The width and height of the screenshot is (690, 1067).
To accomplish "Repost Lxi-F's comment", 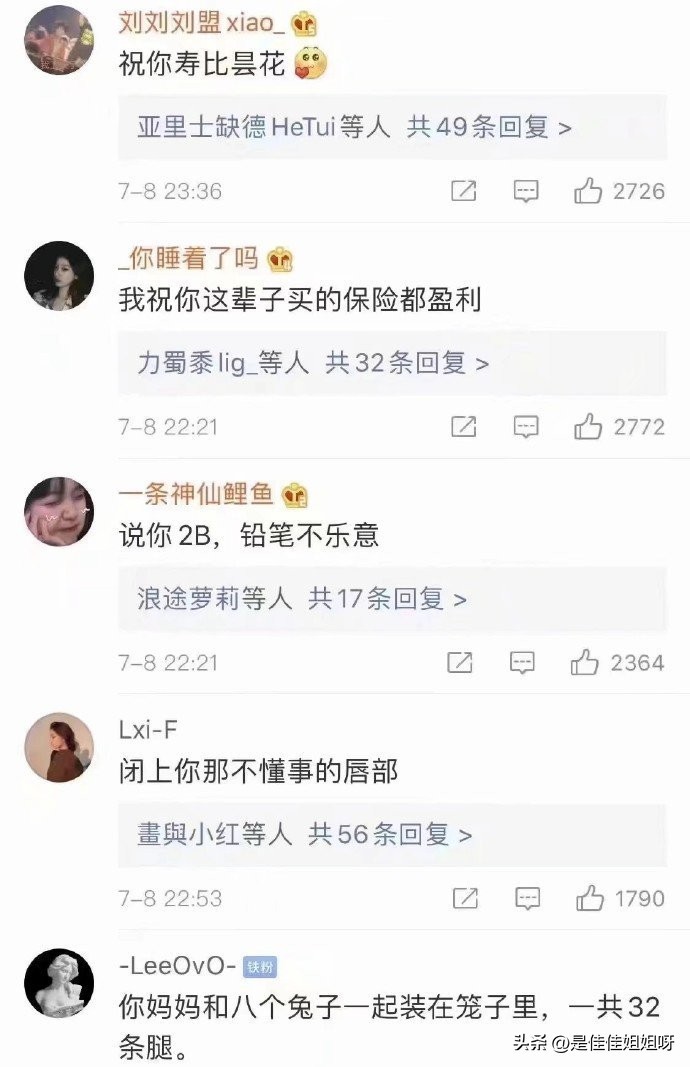I will point(466,898).
